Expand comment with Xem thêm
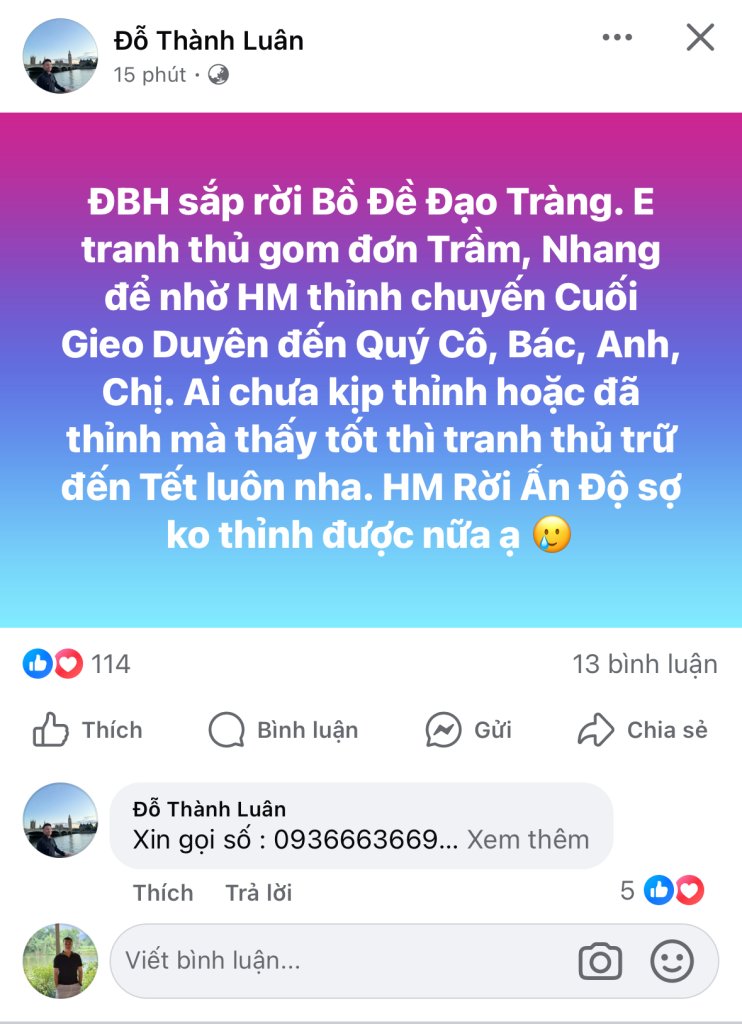Viewport: 742px width, 1024px height. (x=528, y=839)
